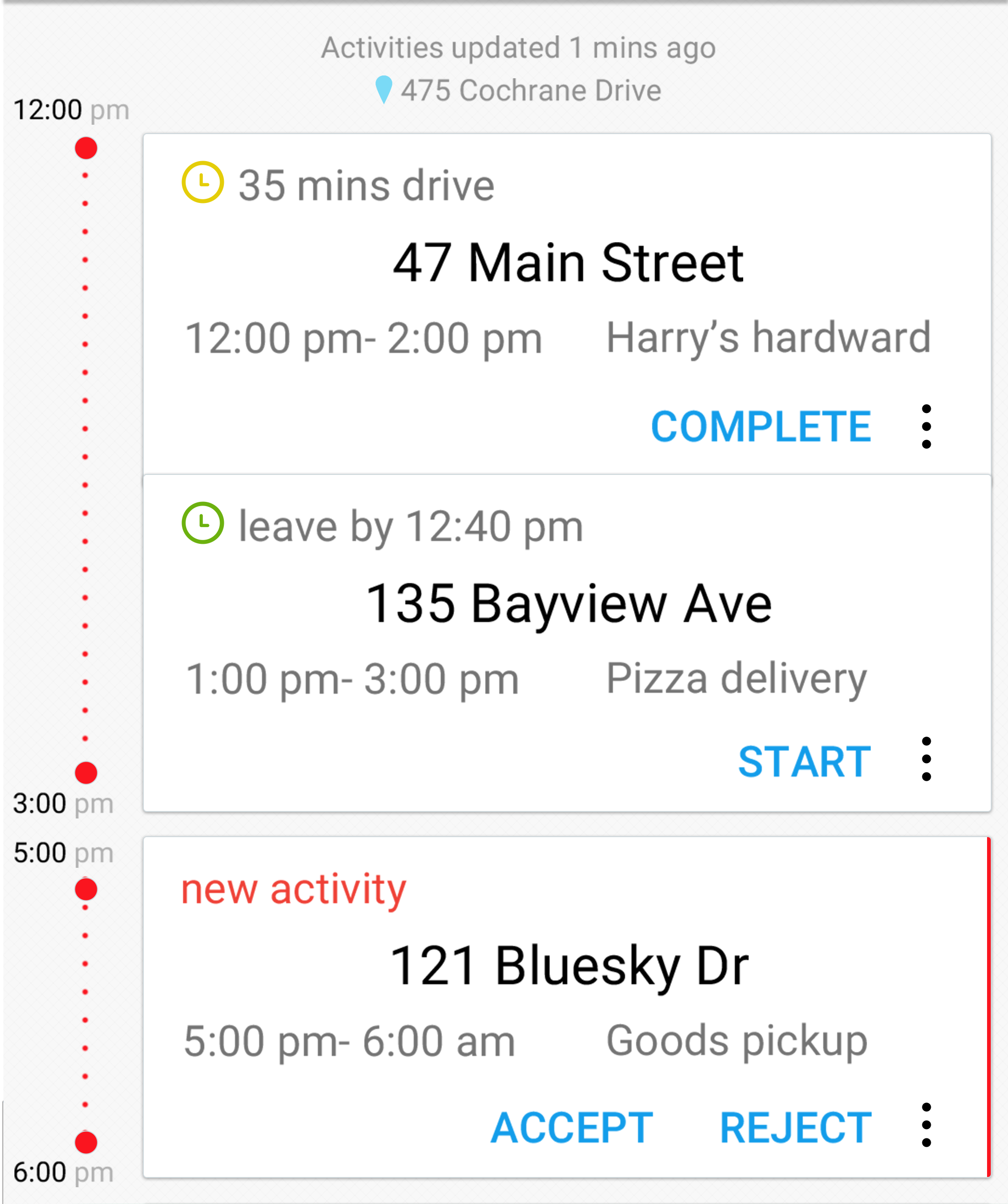Open overflow menu for 135 Bayview Ave
The width and height of the screenshot is (1008, 1204).
click(926, 759)
